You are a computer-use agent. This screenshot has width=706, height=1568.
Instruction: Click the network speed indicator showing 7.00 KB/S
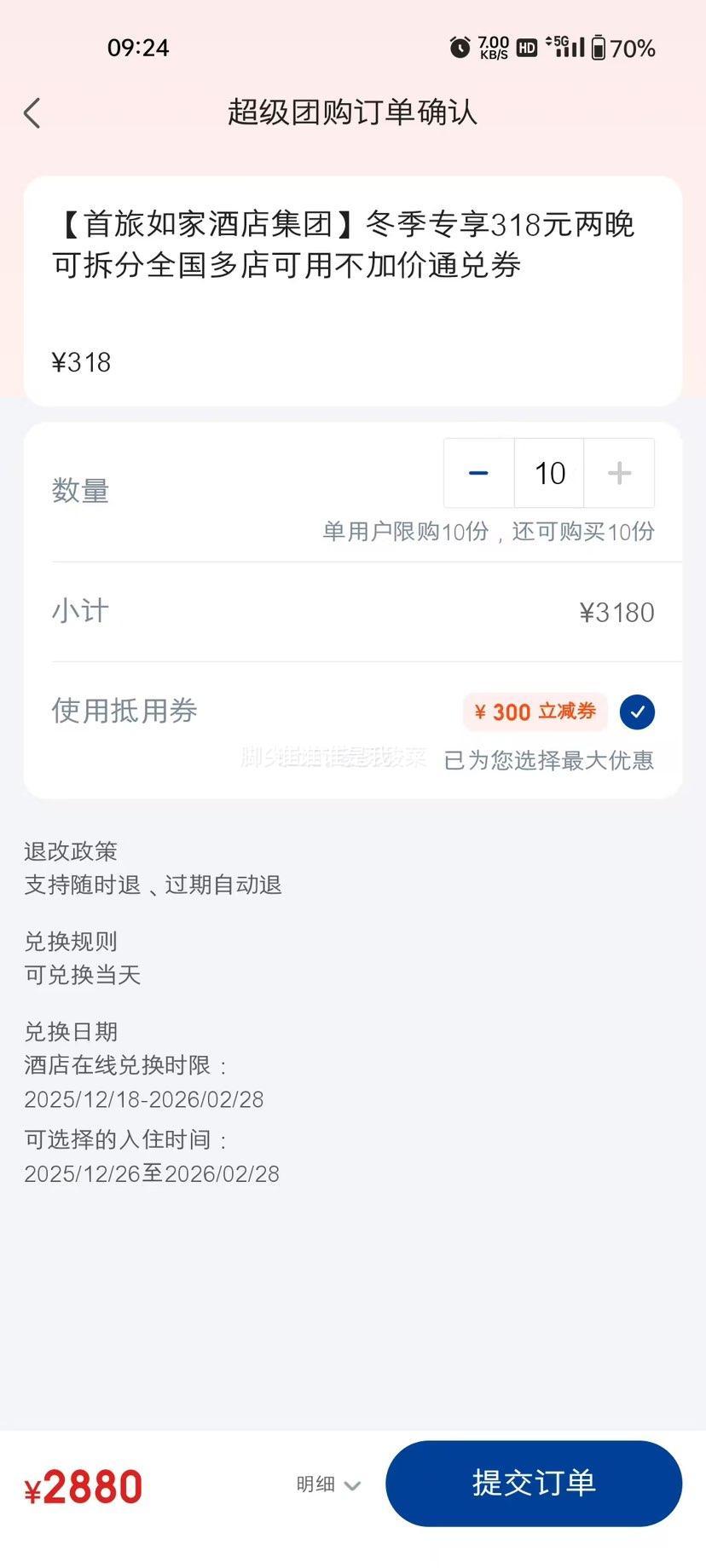point(493,48)
